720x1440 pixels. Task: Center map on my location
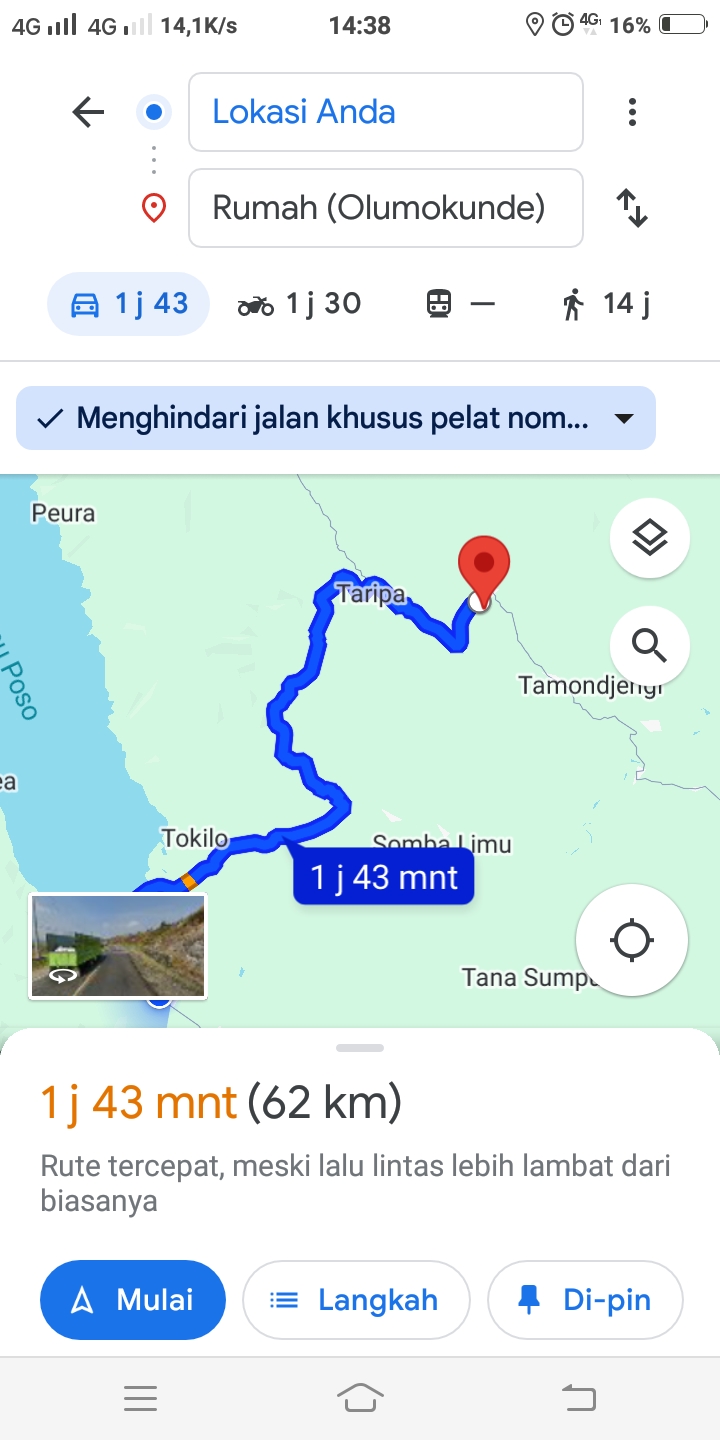coord(632,940)
